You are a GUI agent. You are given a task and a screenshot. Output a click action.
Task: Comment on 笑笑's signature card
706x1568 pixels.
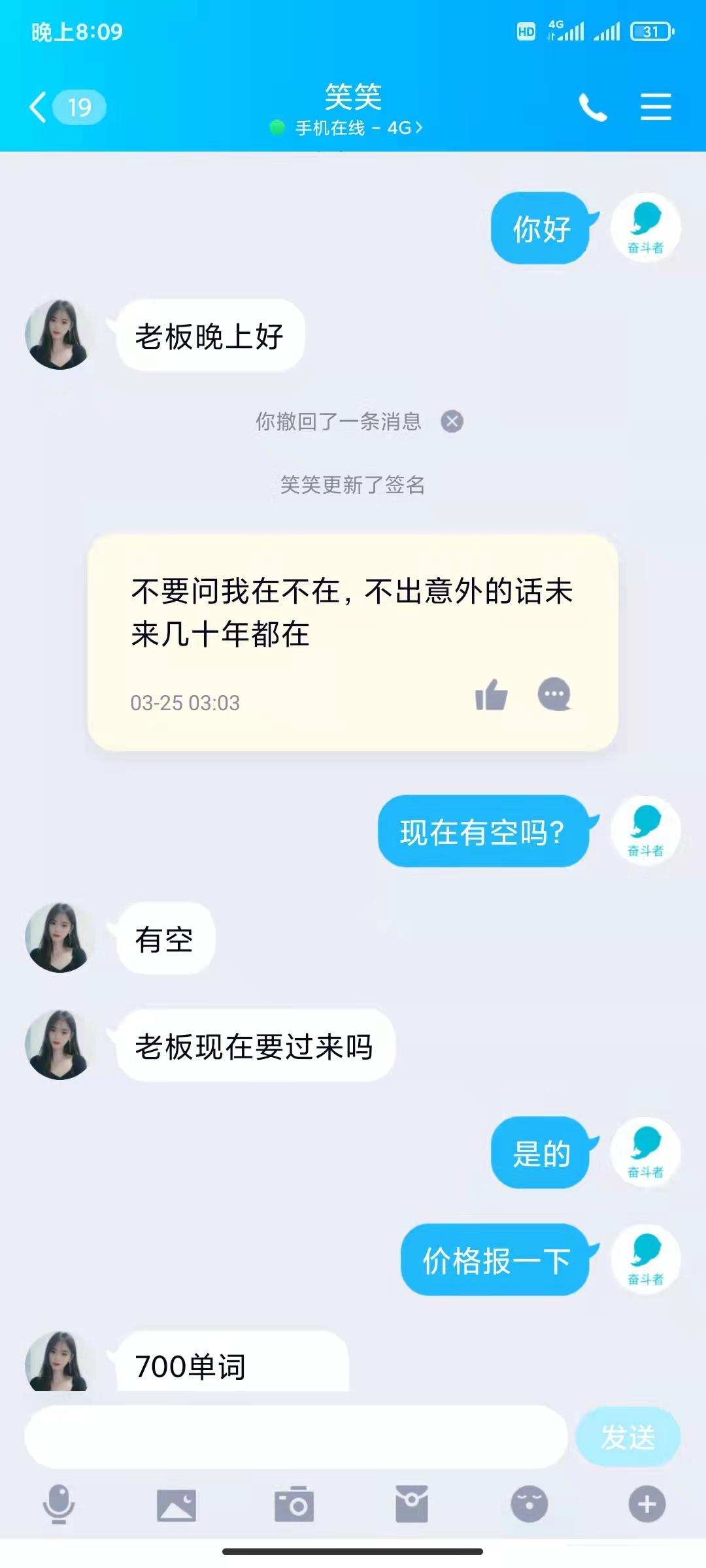click(x=554, y=694)
